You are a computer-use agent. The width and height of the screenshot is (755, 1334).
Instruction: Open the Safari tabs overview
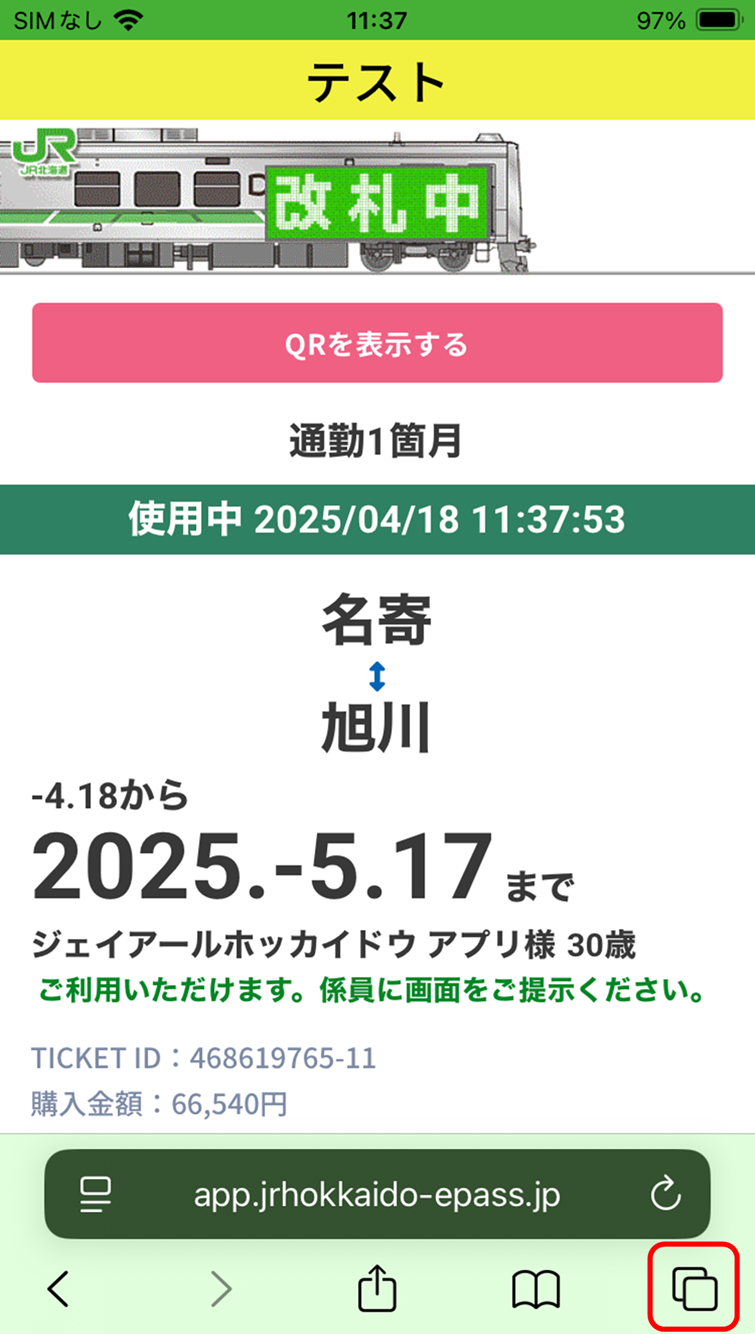[694, 1290]
